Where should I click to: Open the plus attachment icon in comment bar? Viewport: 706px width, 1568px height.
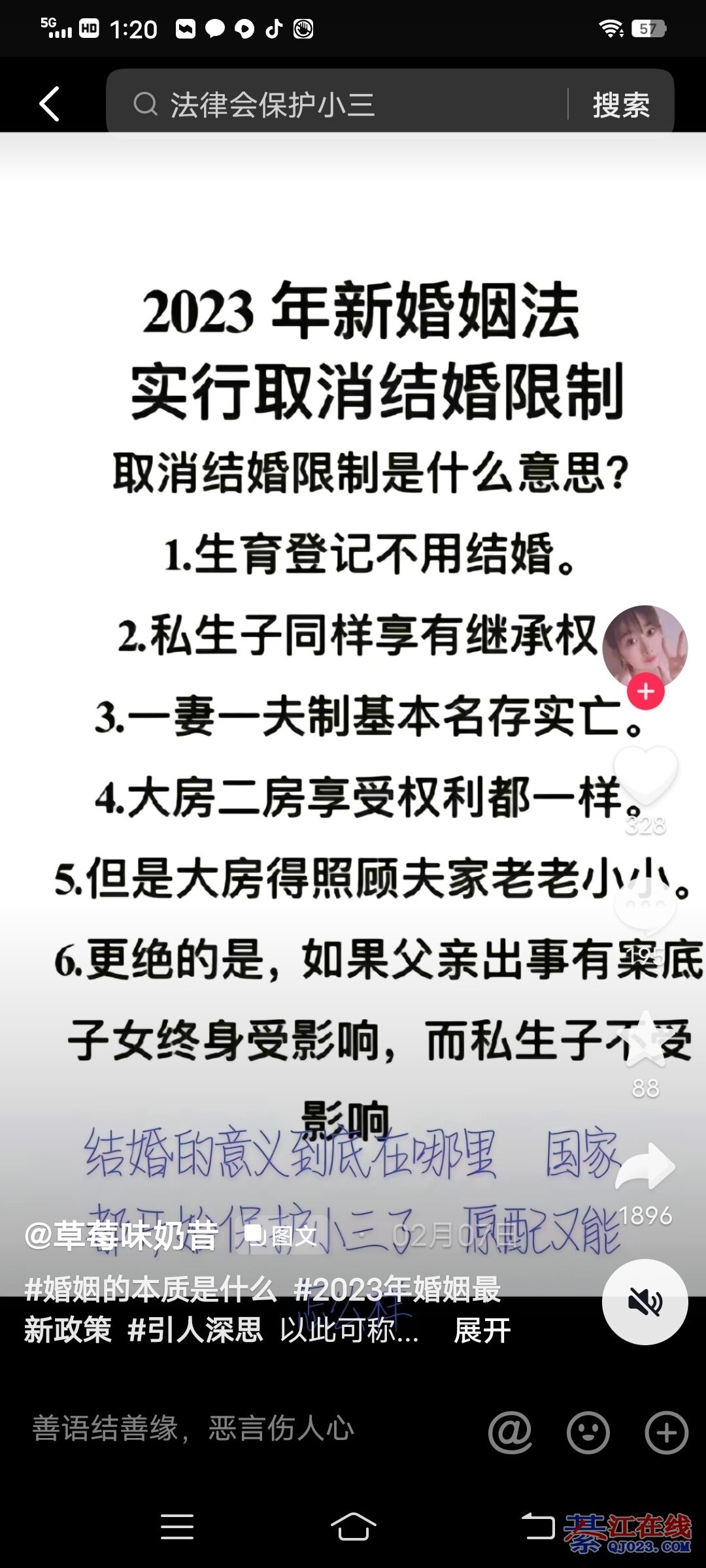pos(666,1432)
